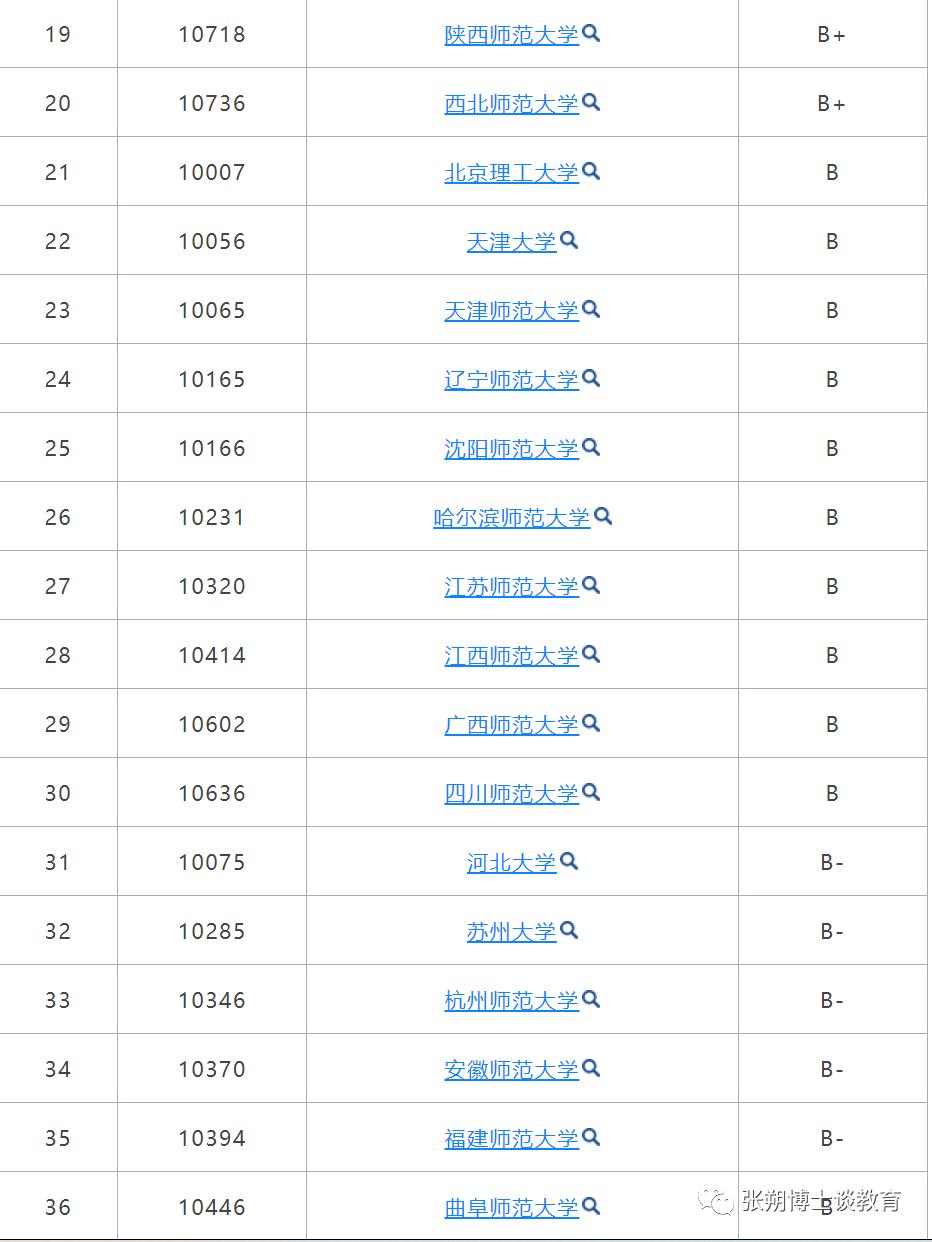Open the 四川师范大学 link
Viewport: 932px width, 1242px height.
[x=513, y=792]
